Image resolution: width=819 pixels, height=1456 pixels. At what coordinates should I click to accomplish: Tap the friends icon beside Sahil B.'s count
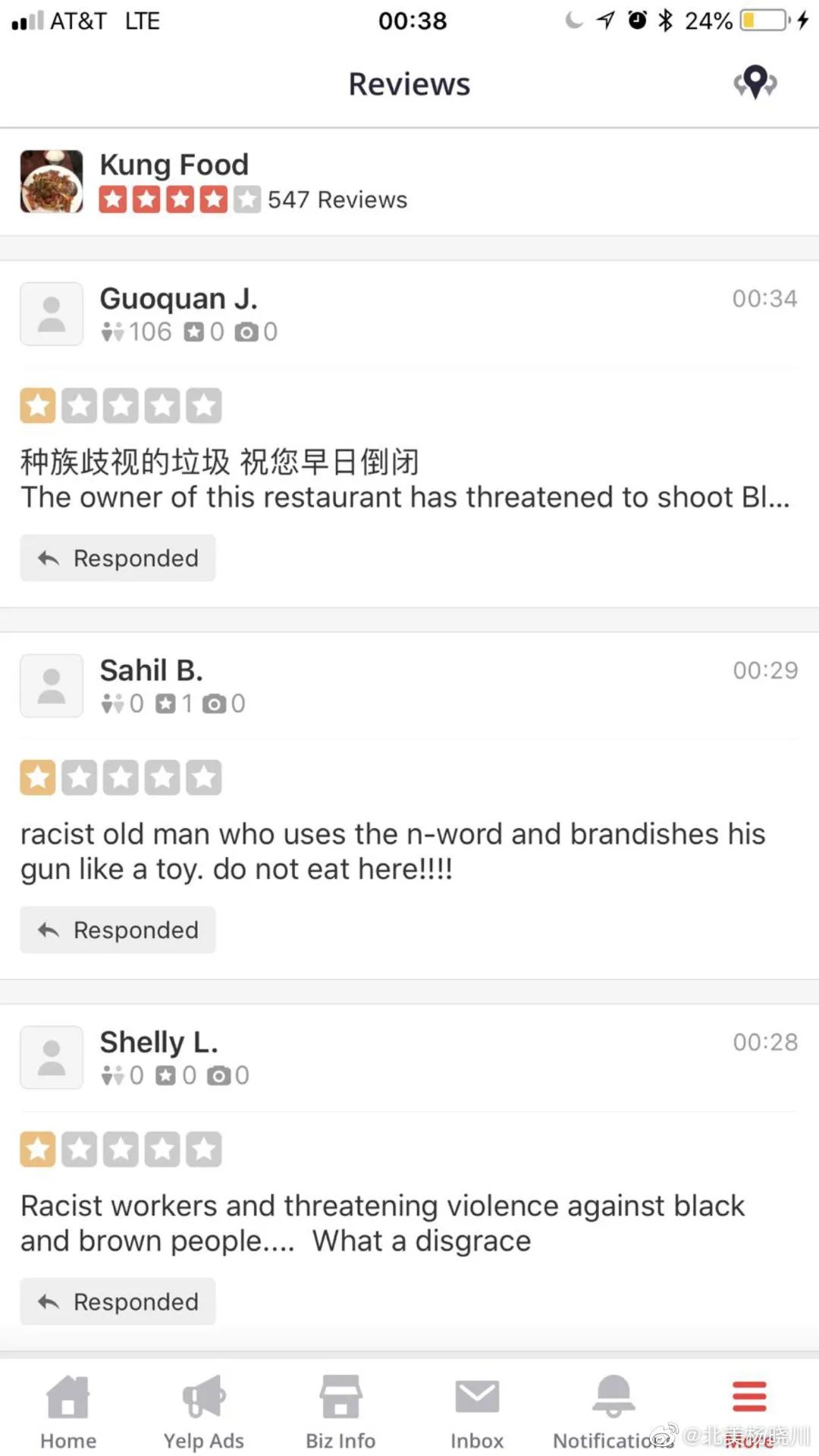click(x=115, y=703)
